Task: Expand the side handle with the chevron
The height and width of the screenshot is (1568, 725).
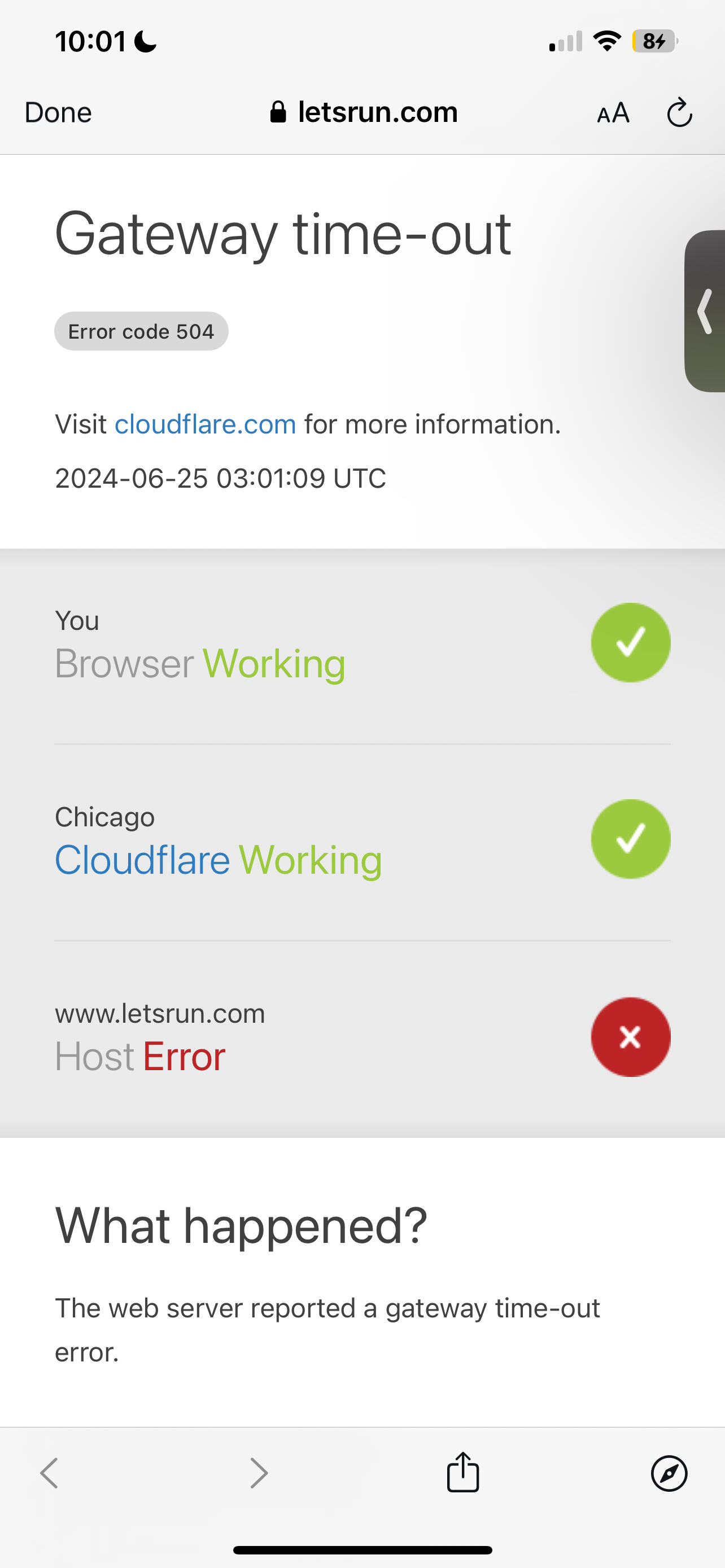Action: 705,311
